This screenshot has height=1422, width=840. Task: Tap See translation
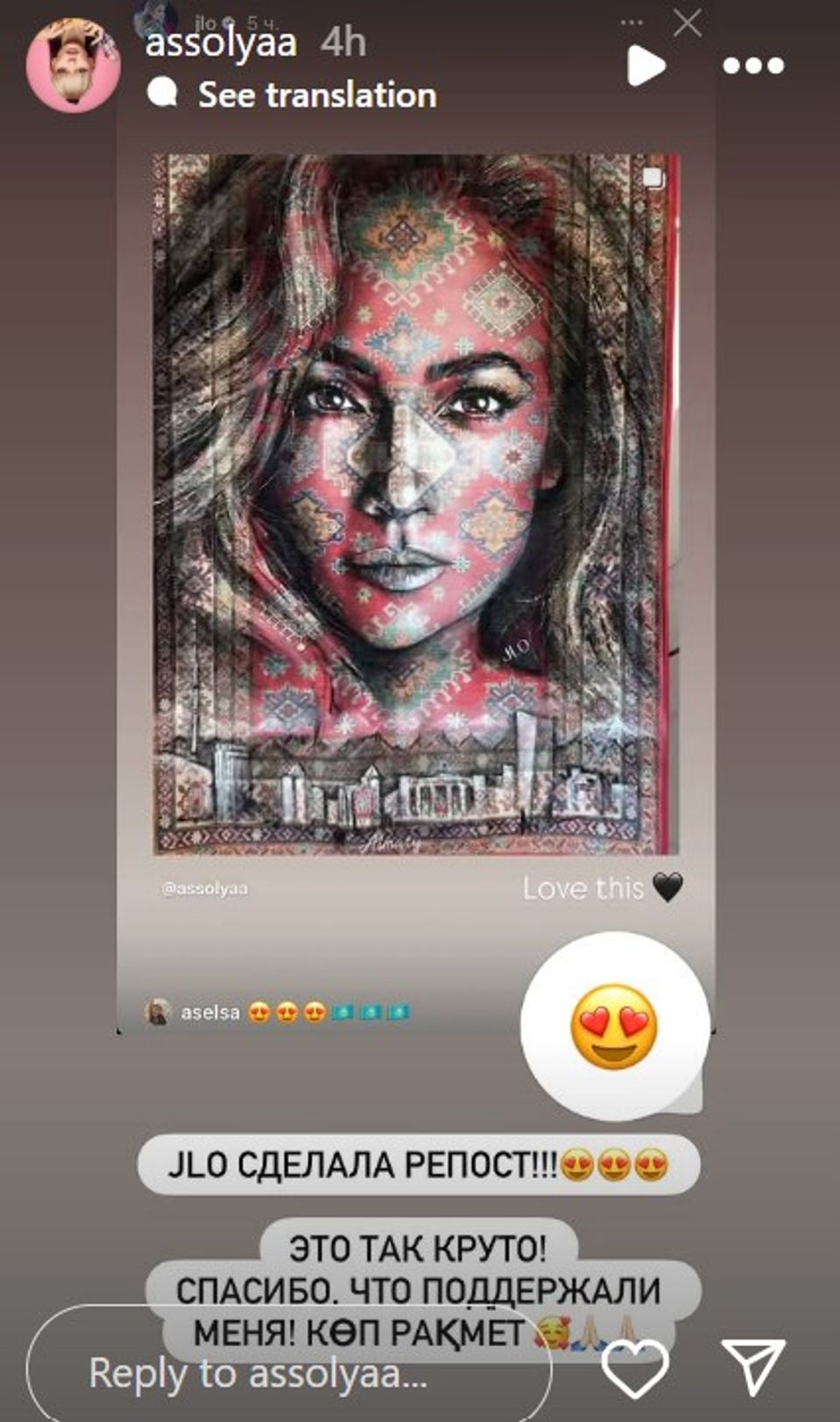(316, 95)
